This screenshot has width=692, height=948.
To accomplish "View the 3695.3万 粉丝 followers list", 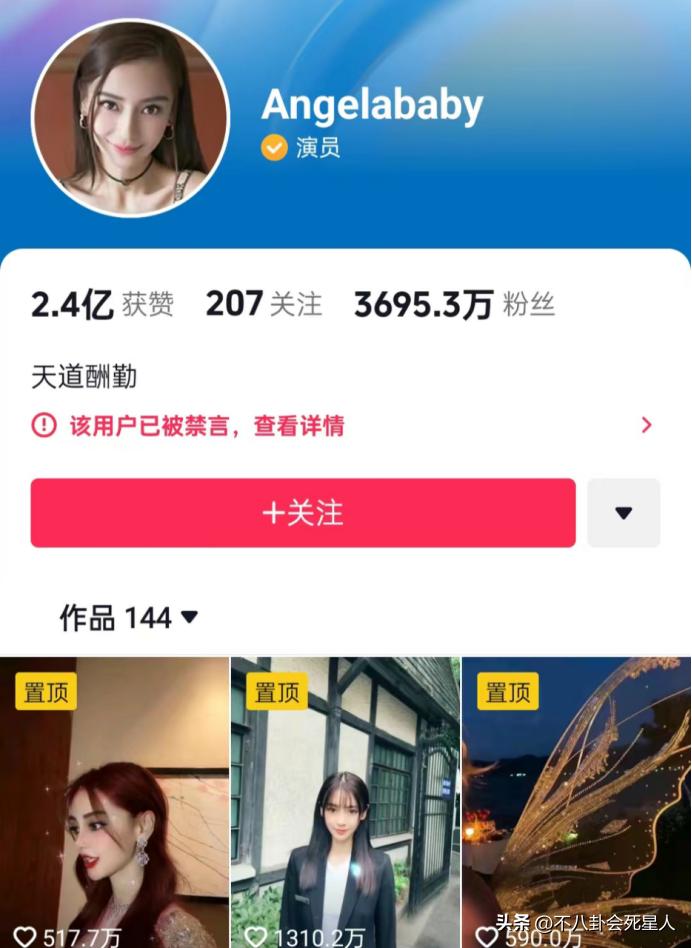I will (453, 305).
